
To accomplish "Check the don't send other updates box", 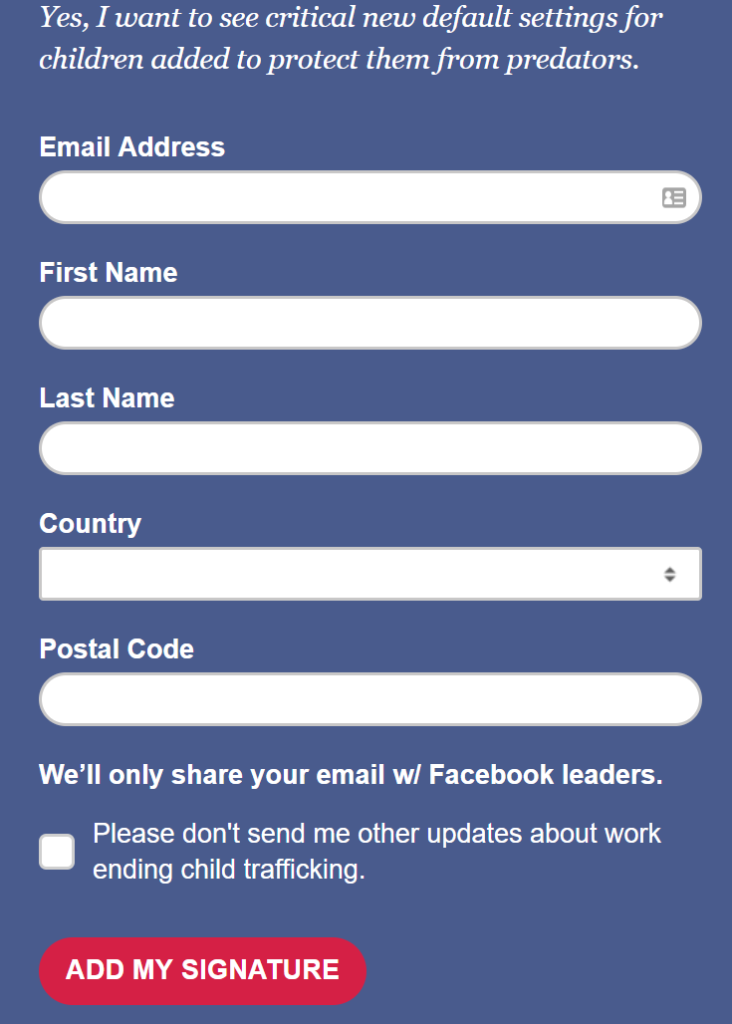I will coord(57,852).
